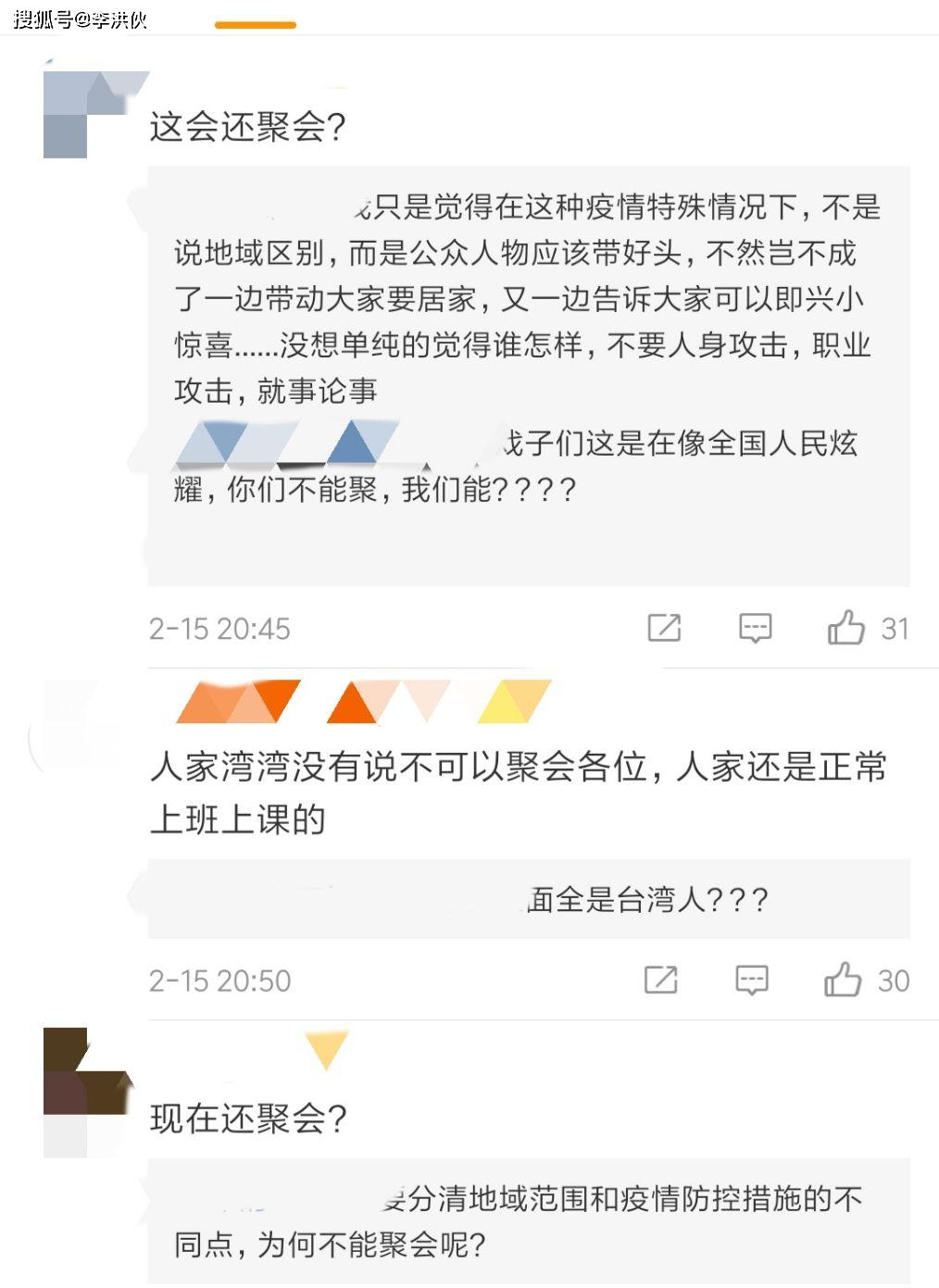This screenshot has height=1288, width=939.
Task: Open replies under the 现在还聚会 comment
Action: coord(528,1220)
